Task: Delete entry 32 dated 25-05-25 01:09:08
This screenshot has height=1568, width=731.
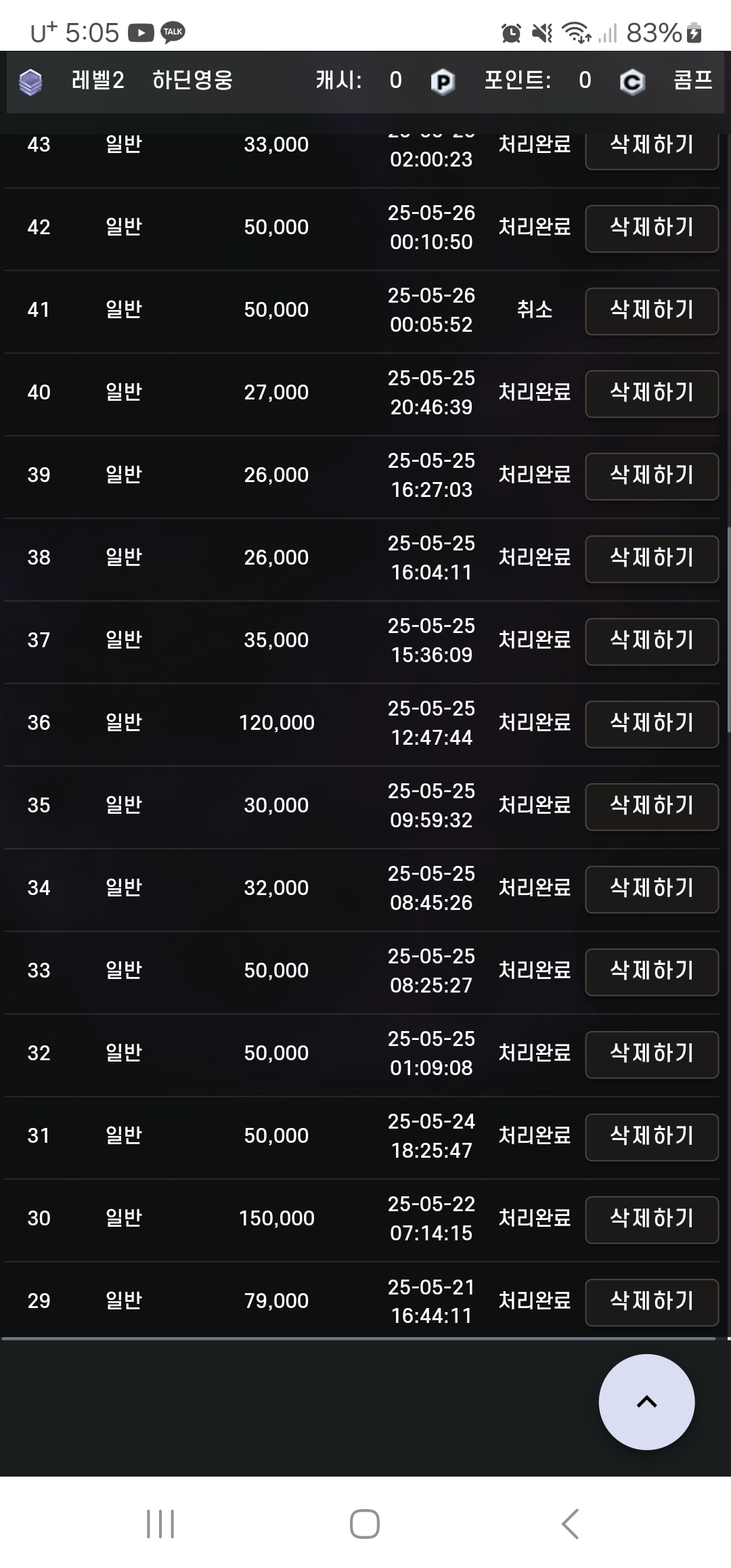Action: click(x=651, y=1054)
